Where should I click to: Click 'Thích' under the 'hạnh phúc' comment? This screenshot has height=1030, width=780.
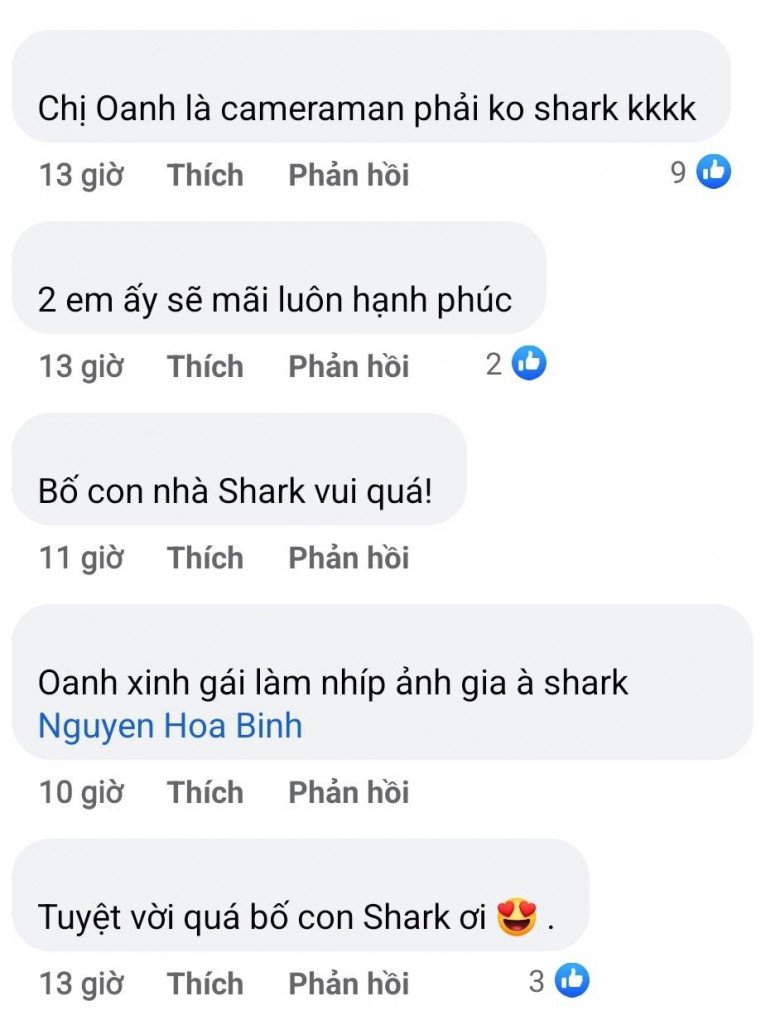203,365
